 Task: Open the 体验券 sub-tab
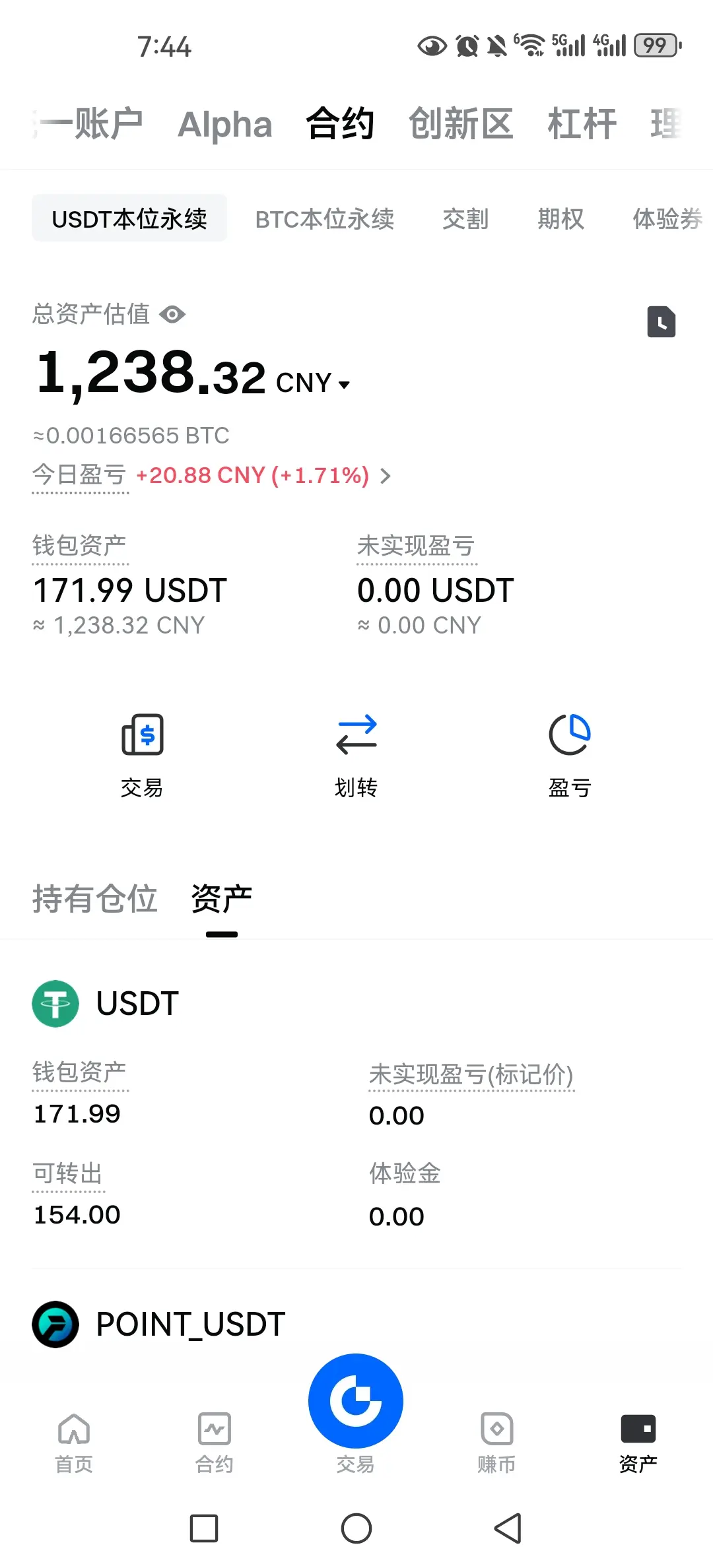click(x=667, y=218)
